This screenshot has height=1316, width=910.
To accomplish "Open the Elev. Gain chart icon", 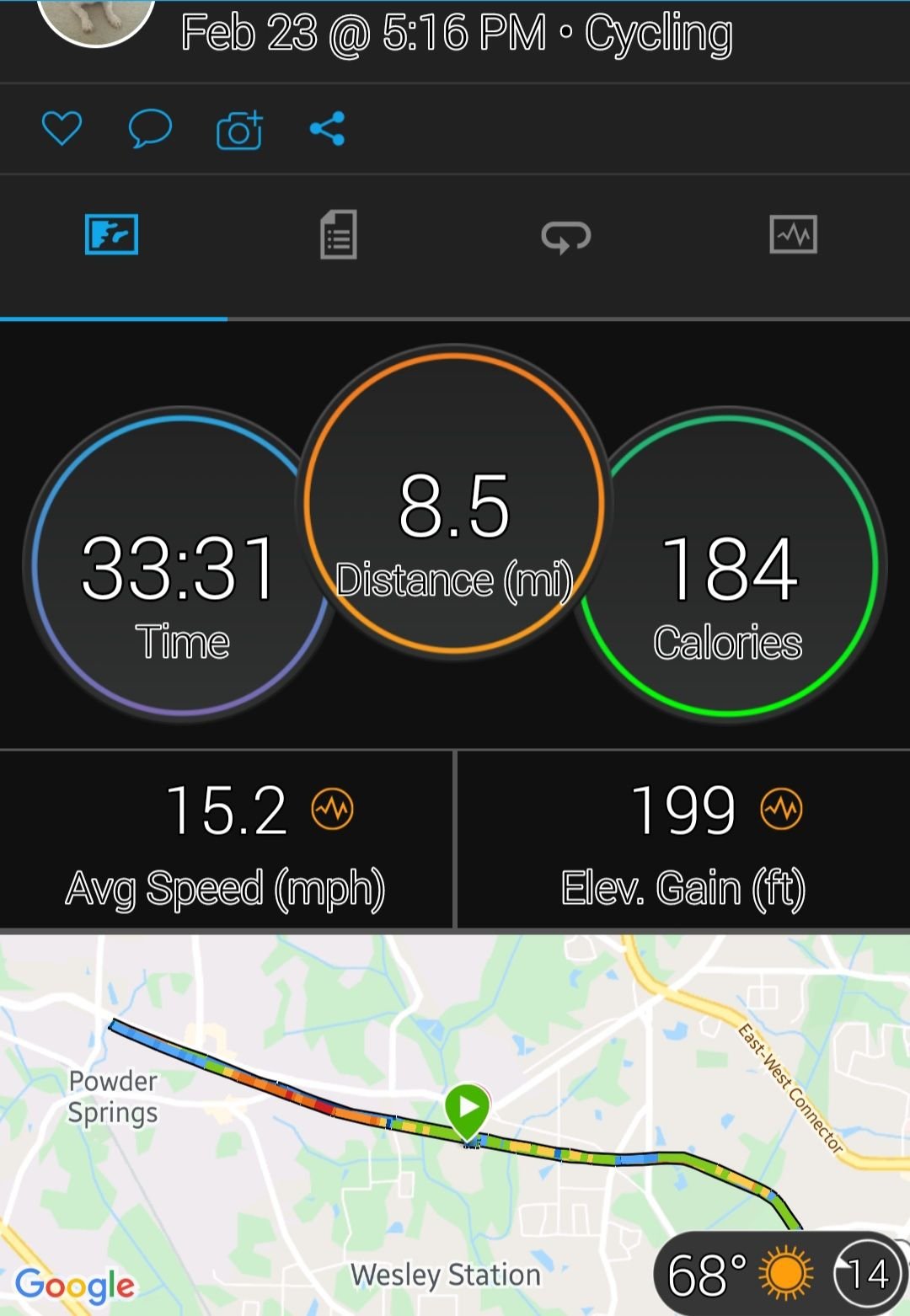I will tap(781, 810).
